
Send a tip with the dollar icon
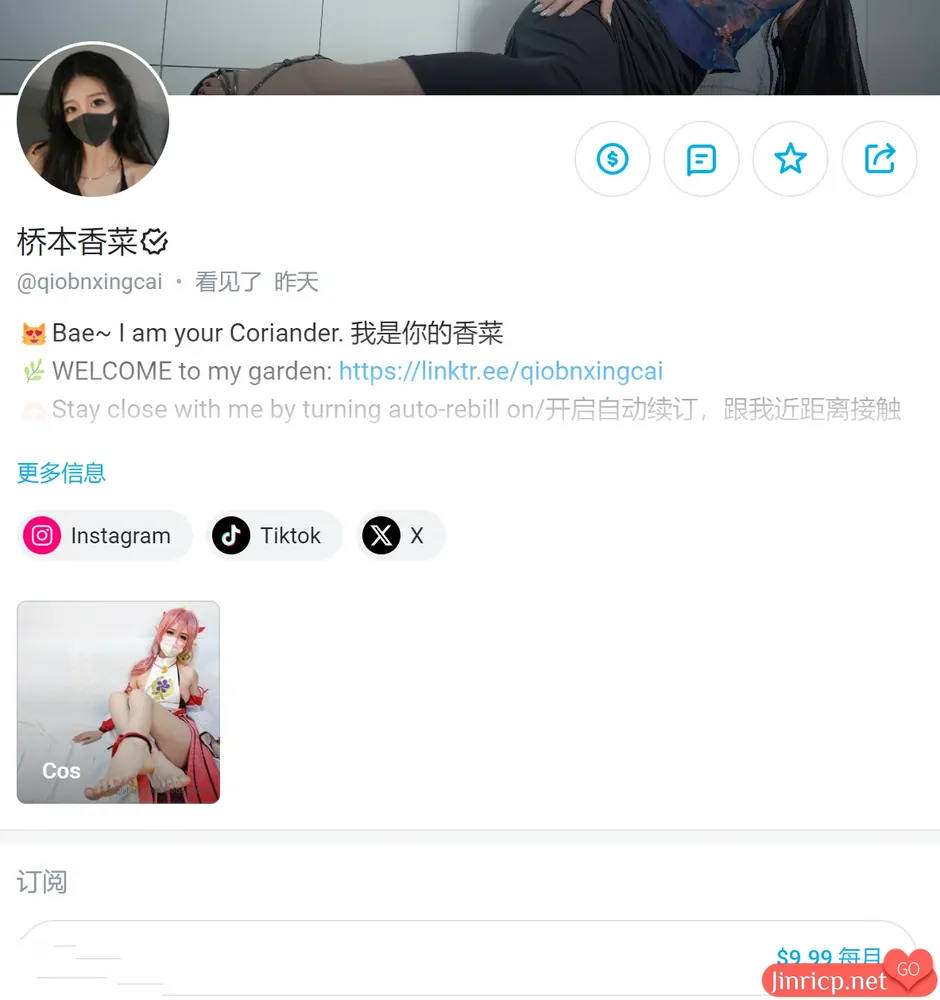pyautogui.click(x=612, y=159)
